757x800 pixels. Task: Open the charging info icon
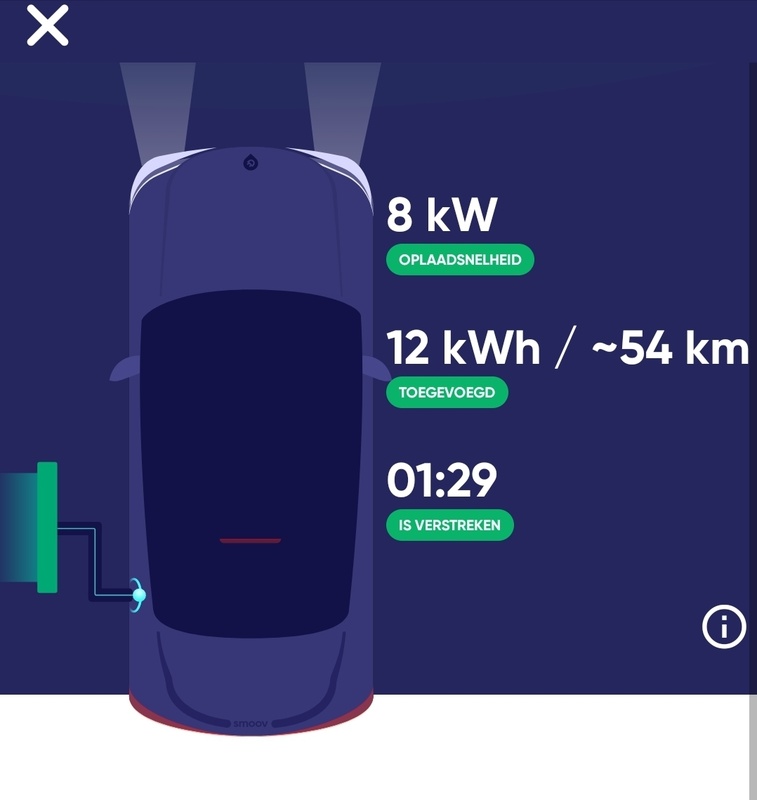tap(724, 627)
